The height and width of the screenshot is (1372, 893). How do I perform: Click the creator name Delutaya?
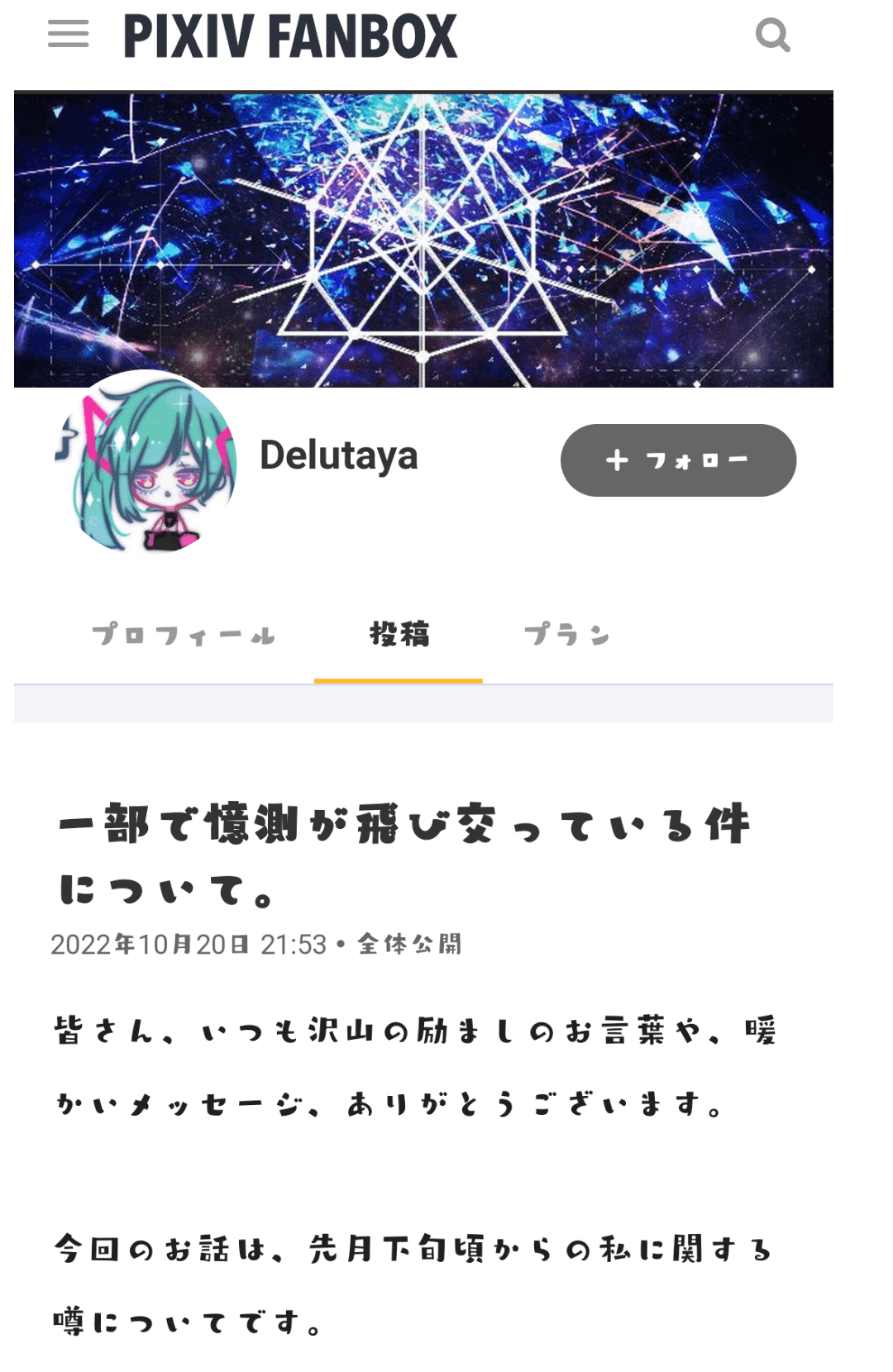(x=337, y=456)
